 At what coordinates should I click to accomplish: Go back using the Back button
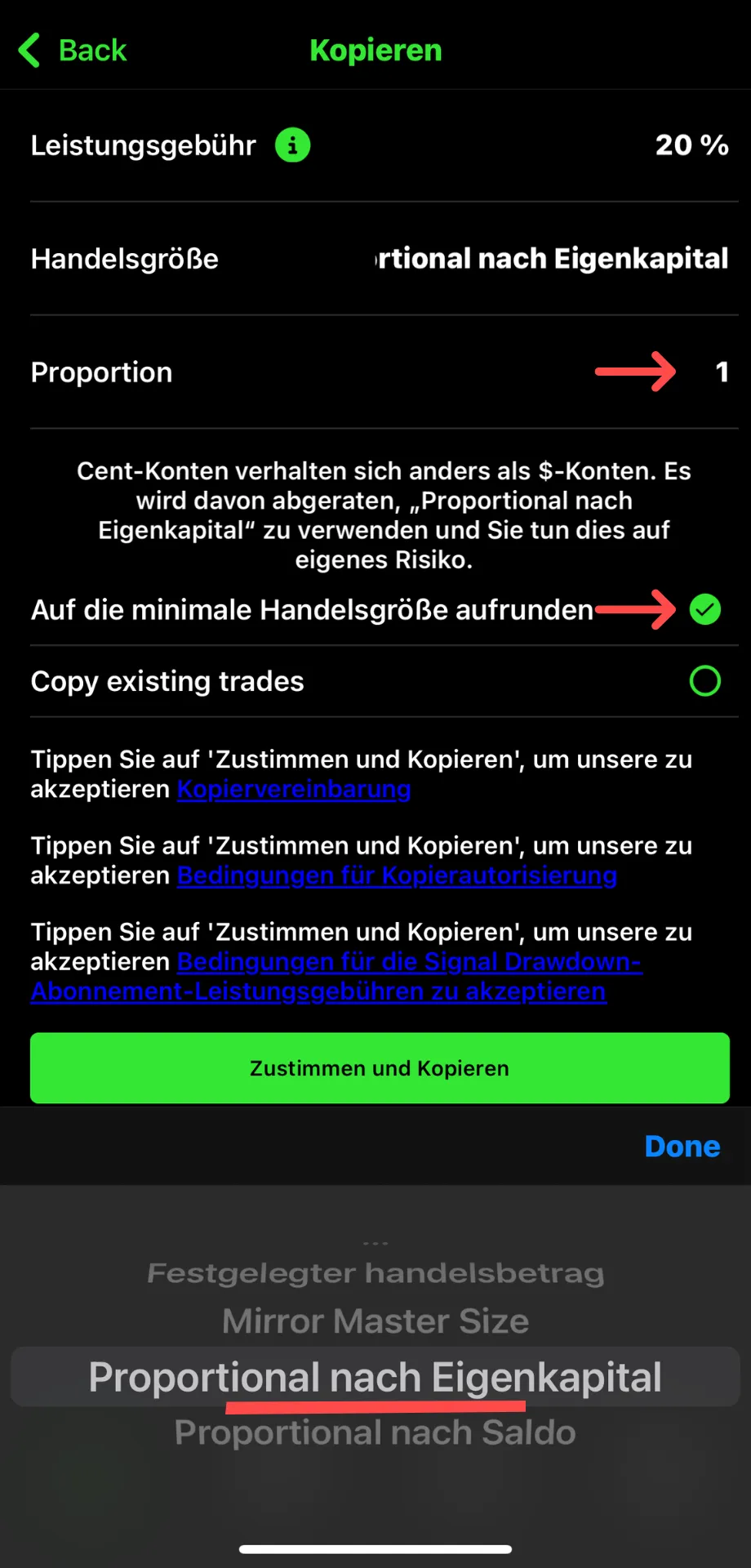pos(73,51)
